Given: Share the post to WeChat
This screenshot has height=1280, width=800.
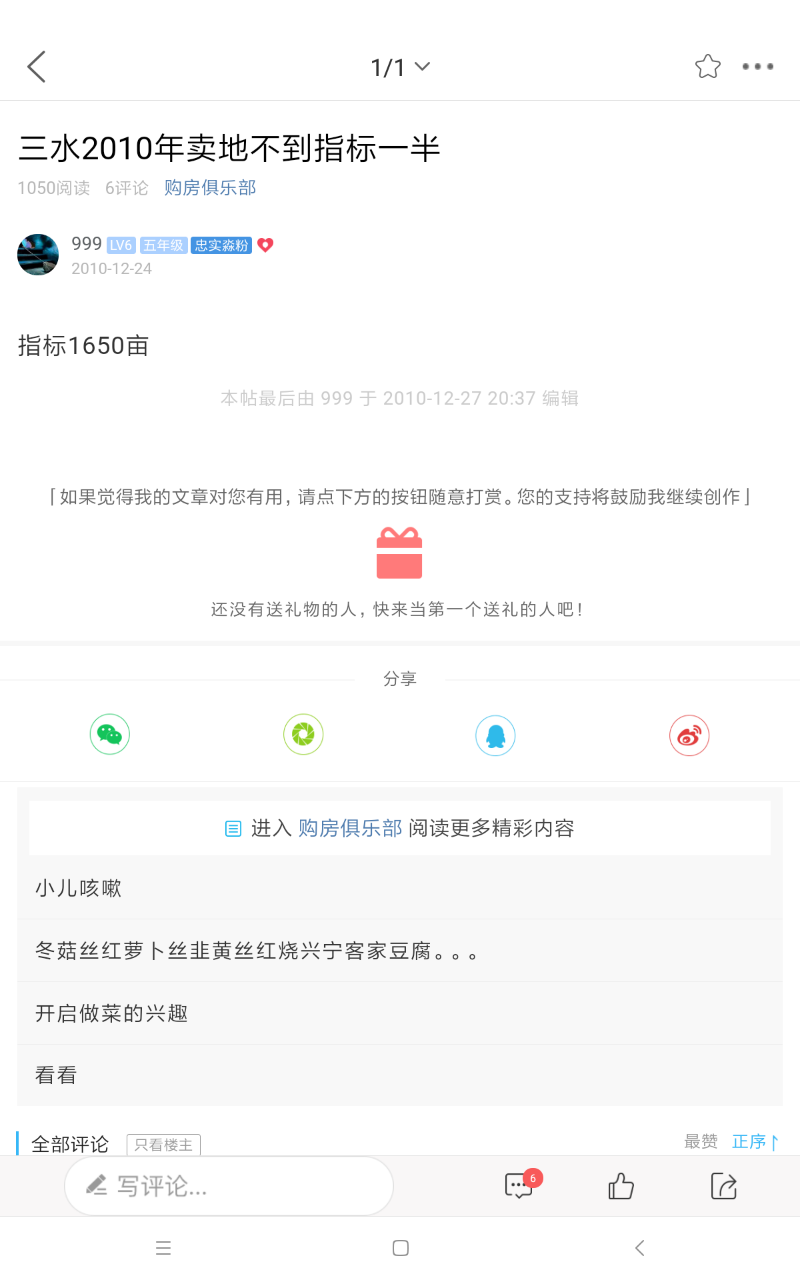Looking at the screenshot, I should pos(110,735).
